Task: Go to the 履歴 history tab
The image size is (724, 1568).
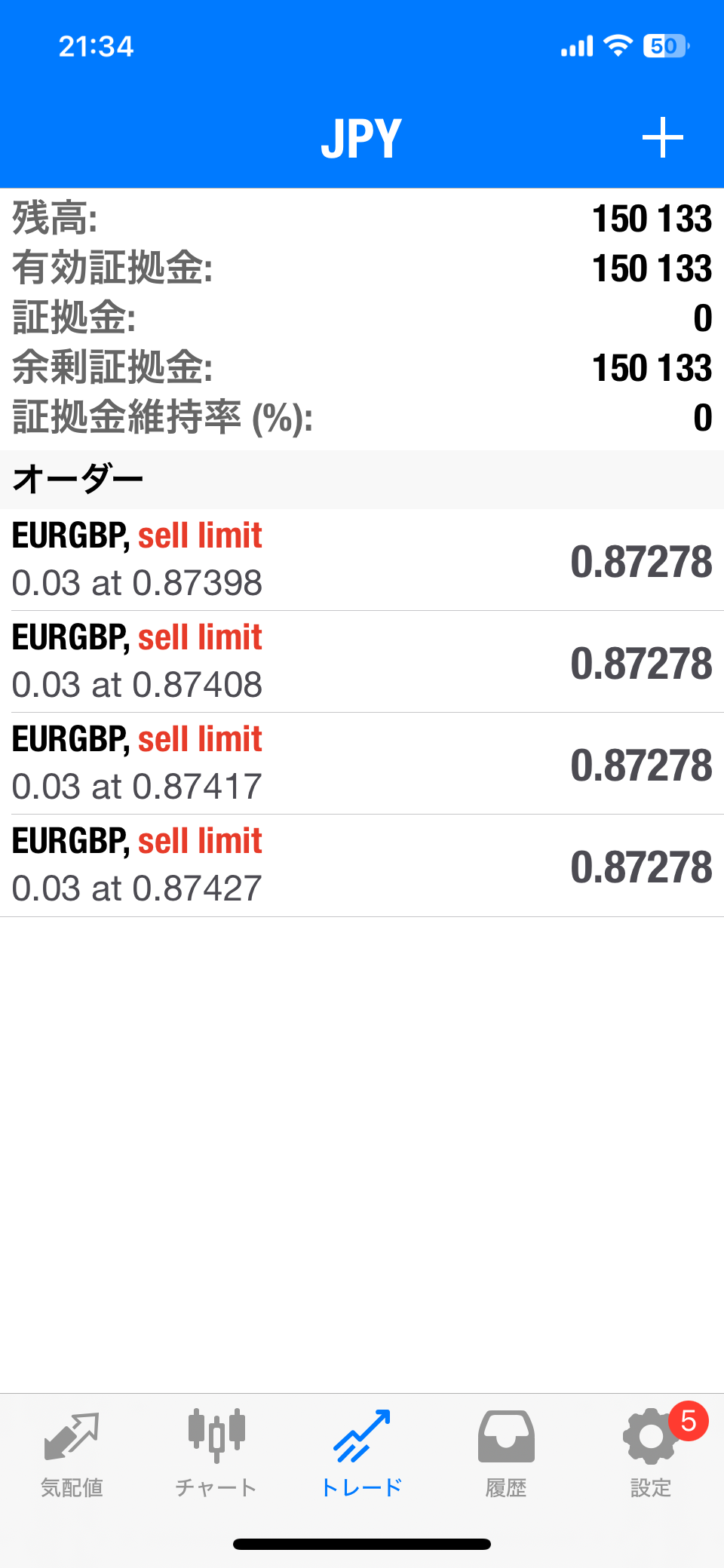Action: point(506,1453)
